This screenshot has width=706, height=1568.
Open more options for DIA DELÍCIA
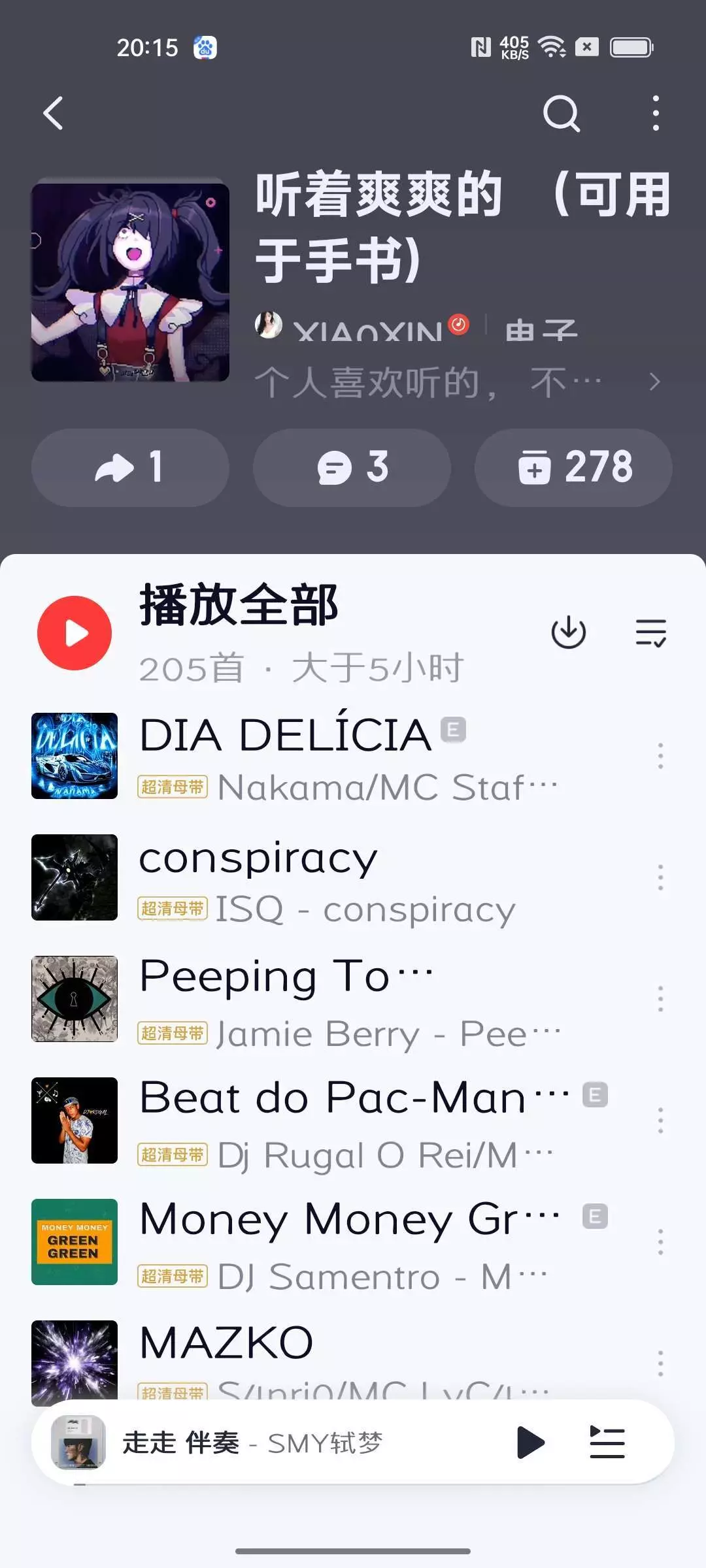click(x=660, y=756)
